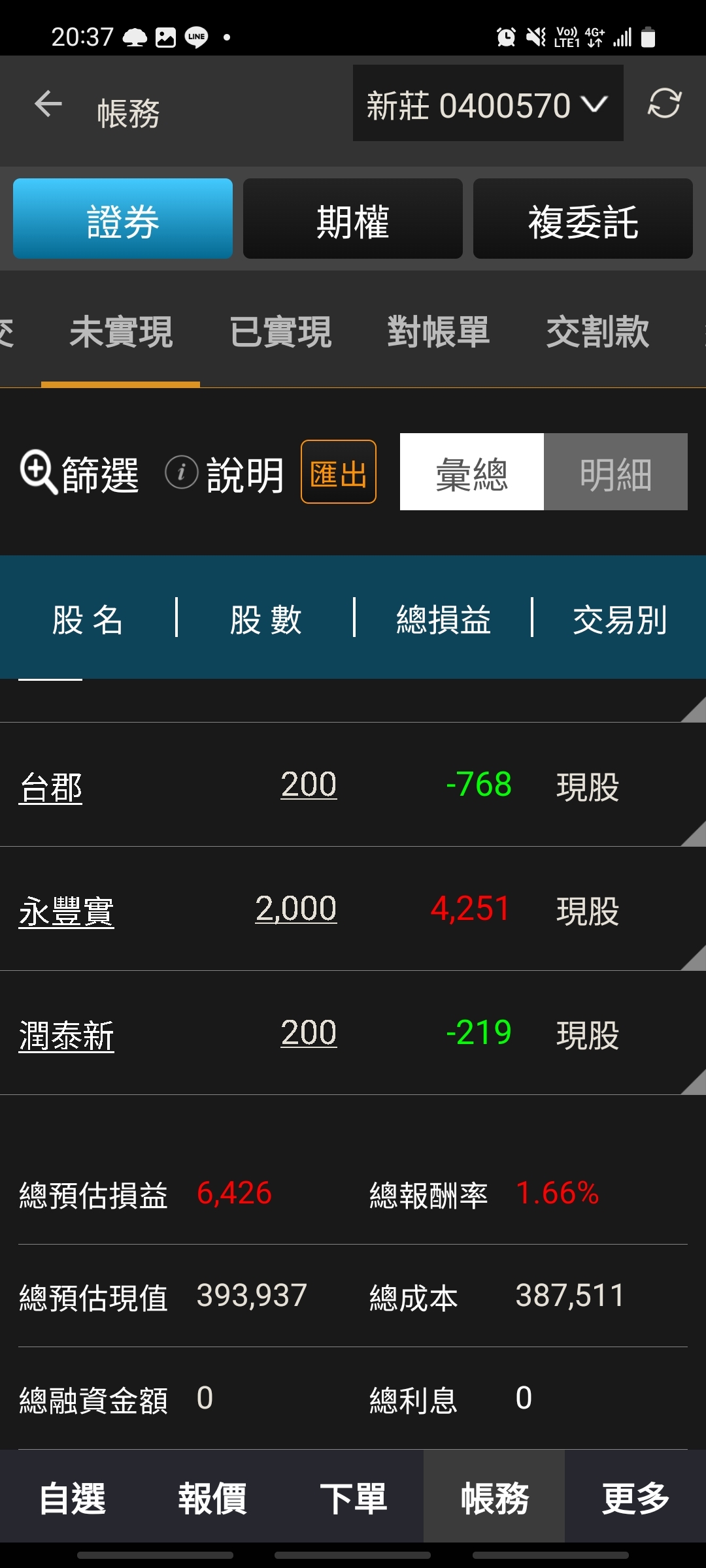Open the 篩選 filter
Screen dimensions: 706x1568
point(80,473)
